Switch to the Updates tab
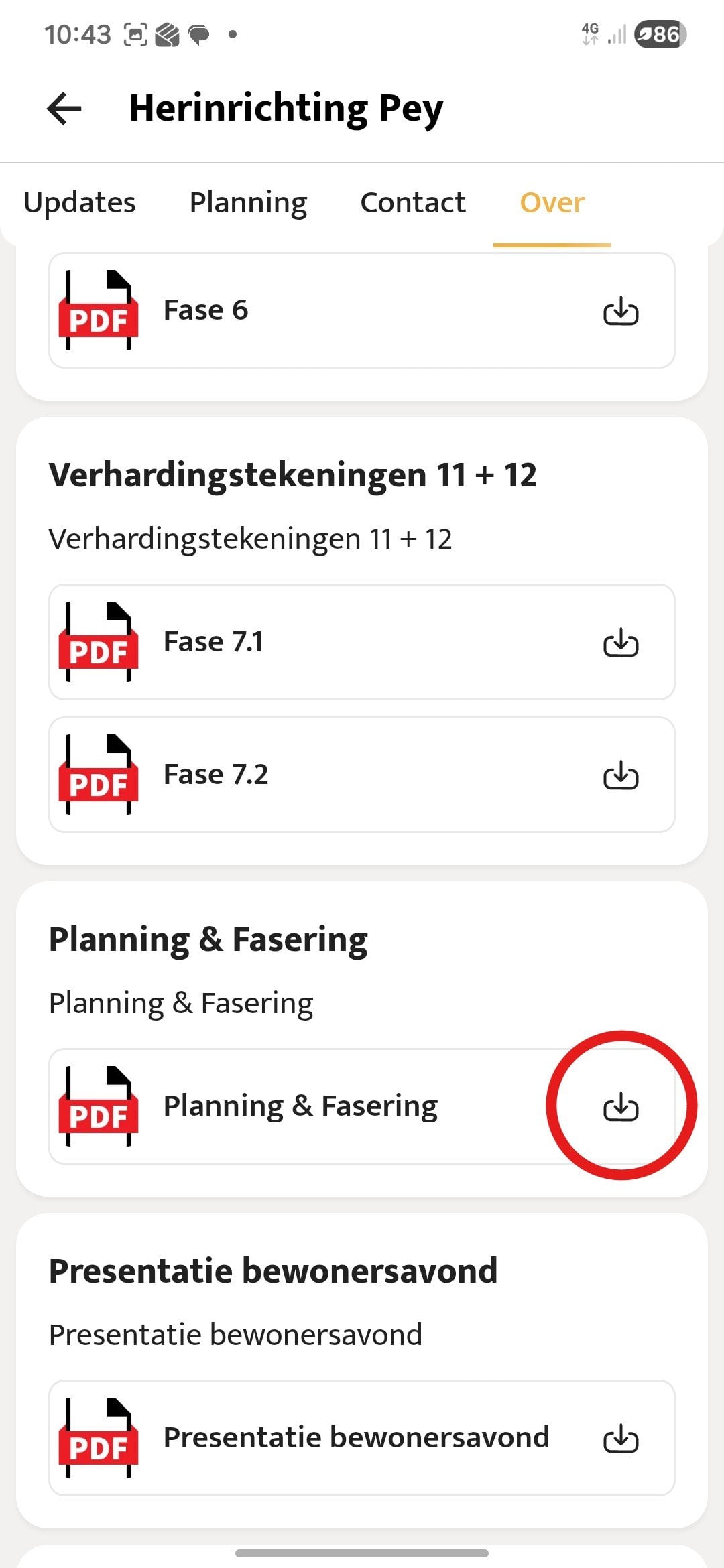 pyautogui.click(x=80, y=202)
